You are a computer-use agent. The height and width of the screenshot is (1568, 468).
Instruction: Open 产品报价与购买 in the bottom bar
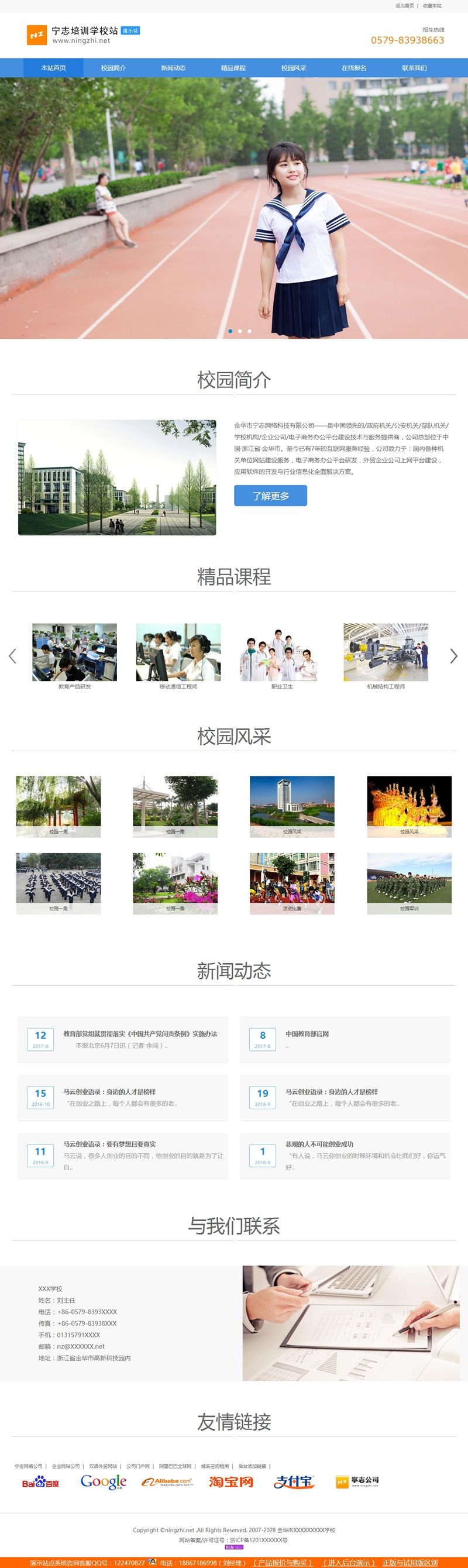(x=283, y=1563)
